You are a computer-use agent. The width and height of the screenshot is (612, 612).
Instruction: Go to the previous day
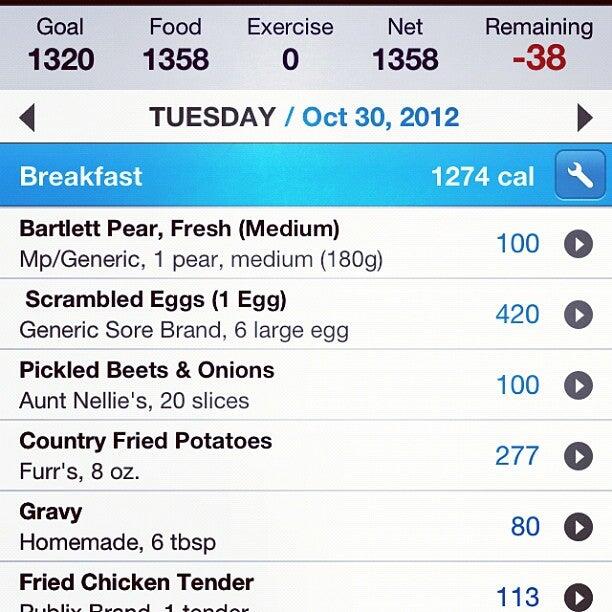click(27, 118)
